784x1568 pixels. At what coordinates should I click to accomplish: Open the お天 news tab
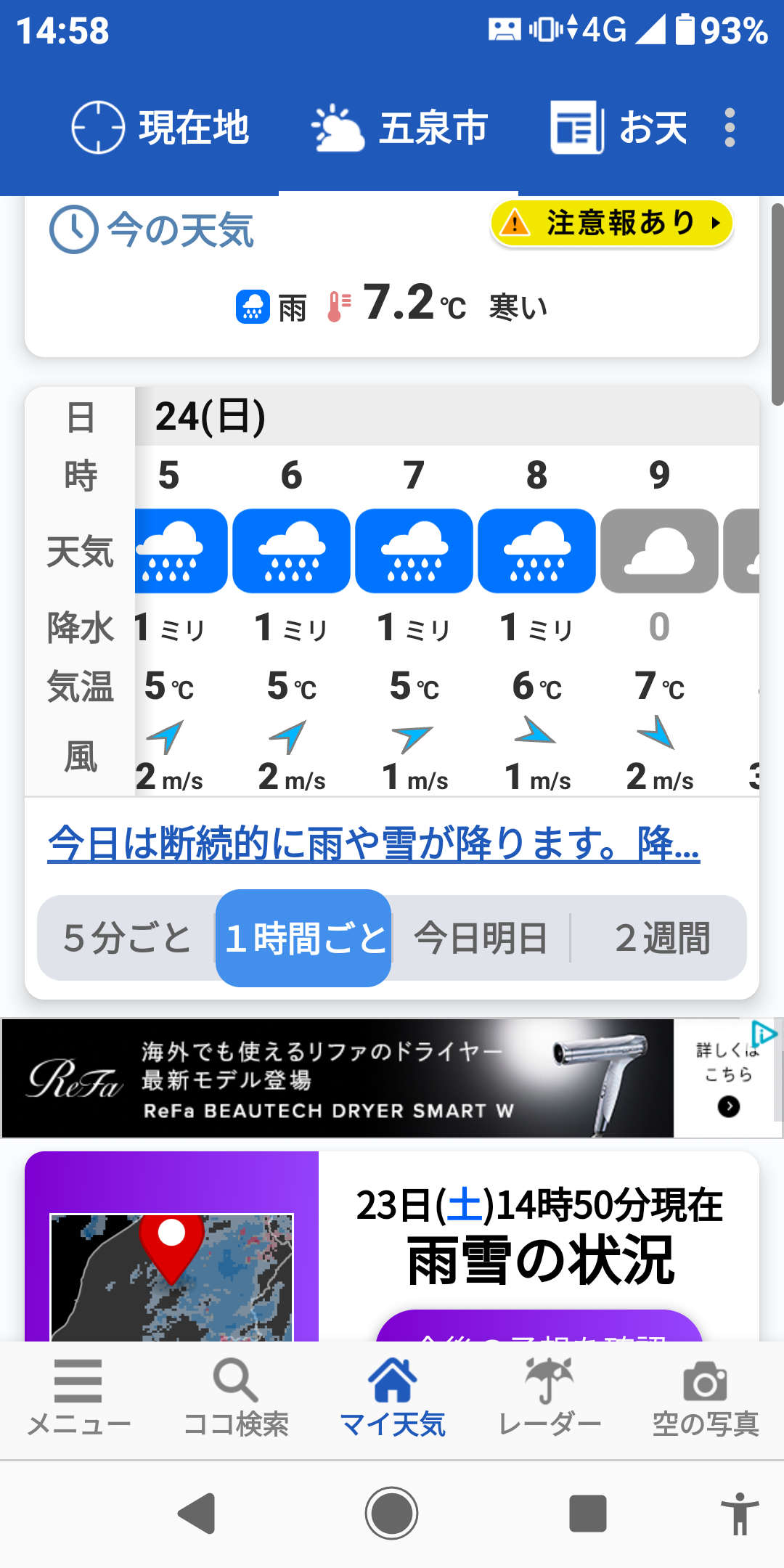[618, 128]
